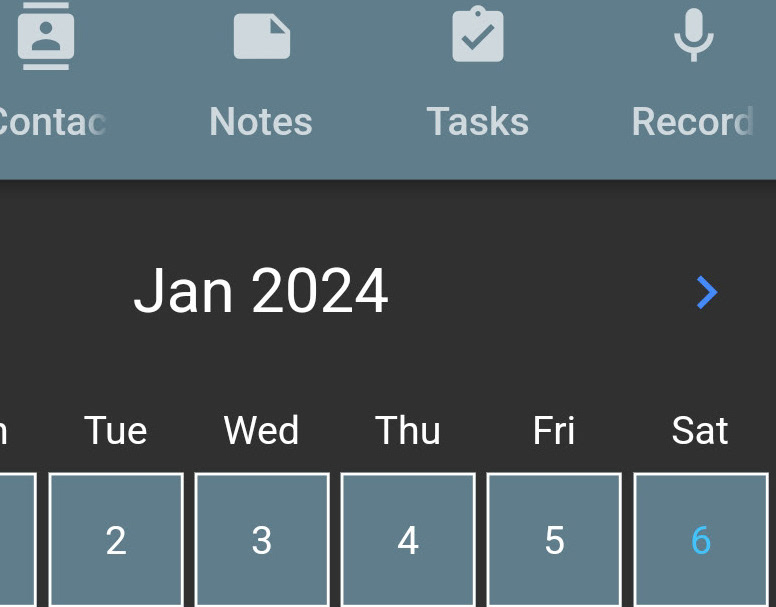Select January 2 on the calendar

116,540
